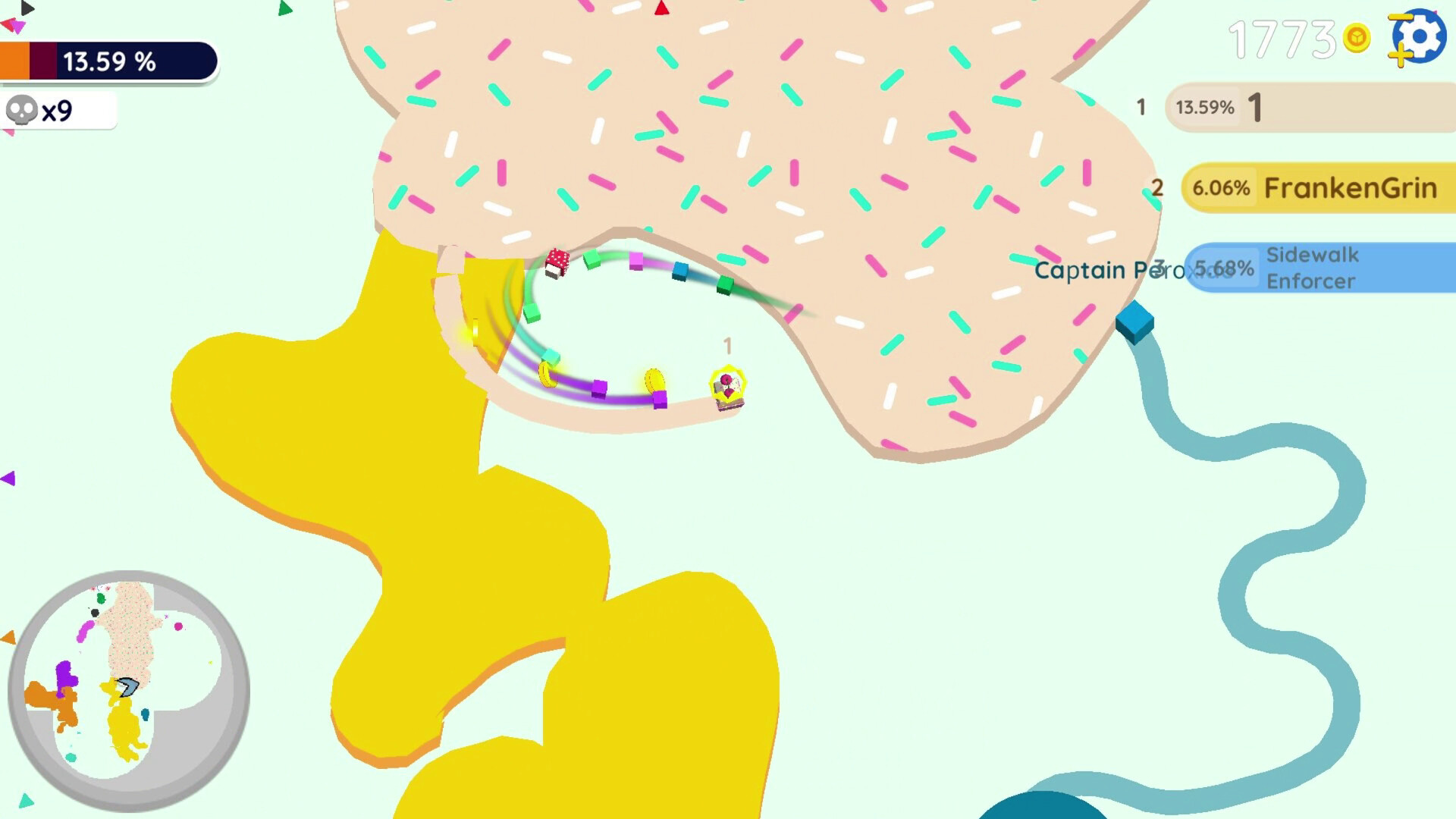Open the settings gear icon
The image size is (1456, 819).
coord(1420,36)
